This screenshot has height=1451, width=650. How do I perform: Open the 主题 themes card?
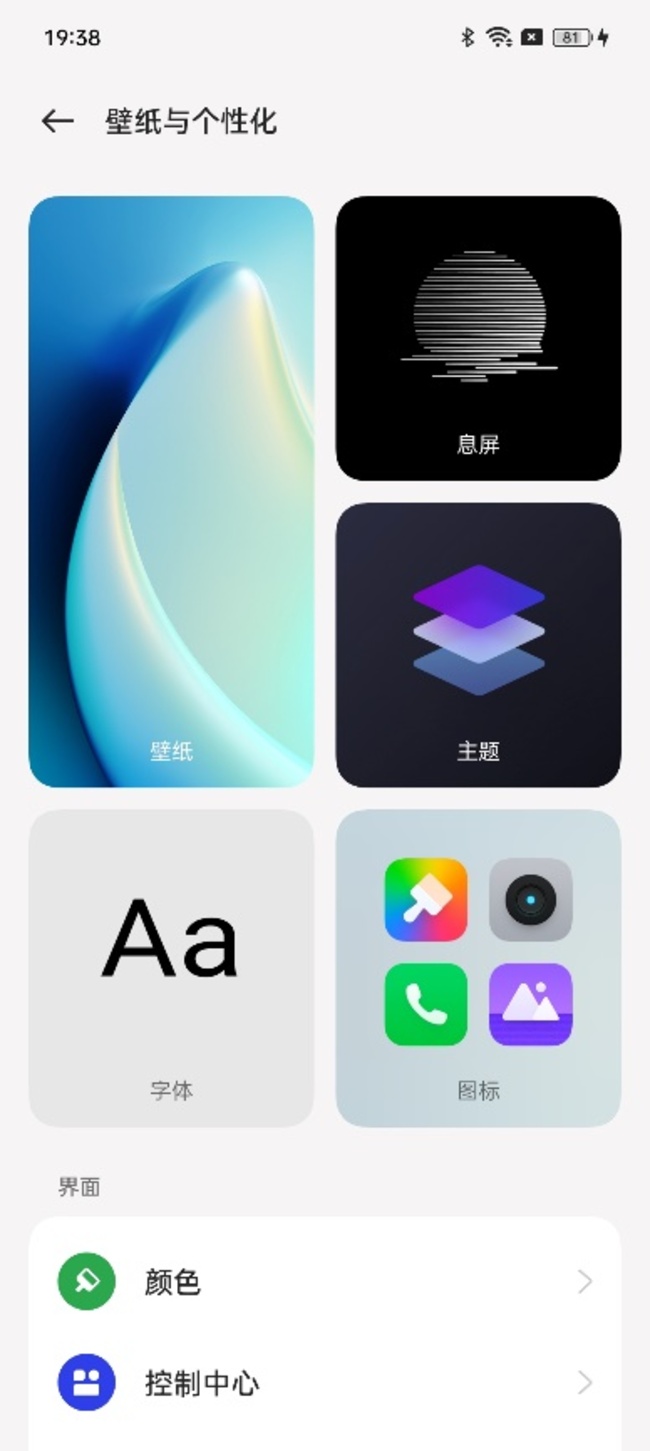click(478, 645)
